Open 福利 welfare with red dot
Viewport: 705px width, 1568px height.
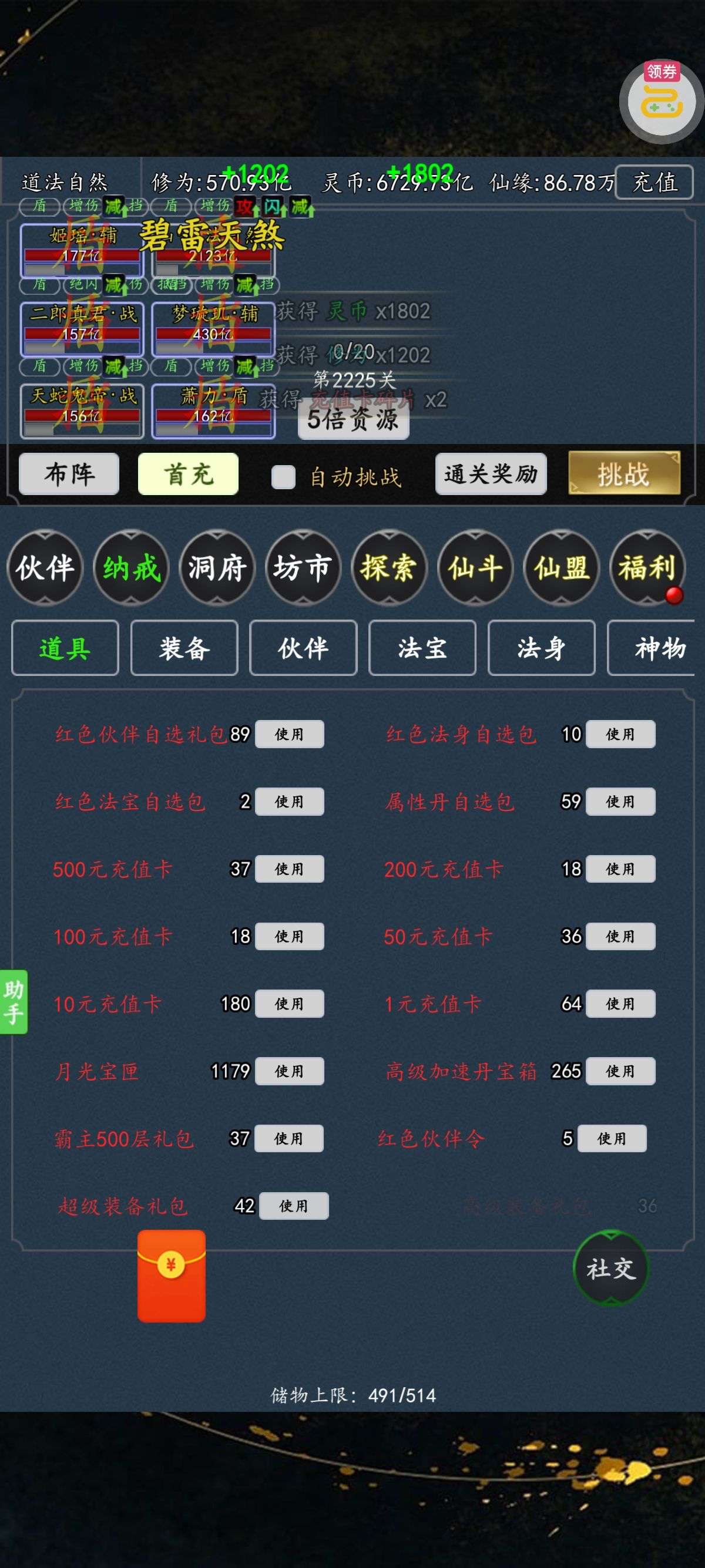[x=647, y=567]
